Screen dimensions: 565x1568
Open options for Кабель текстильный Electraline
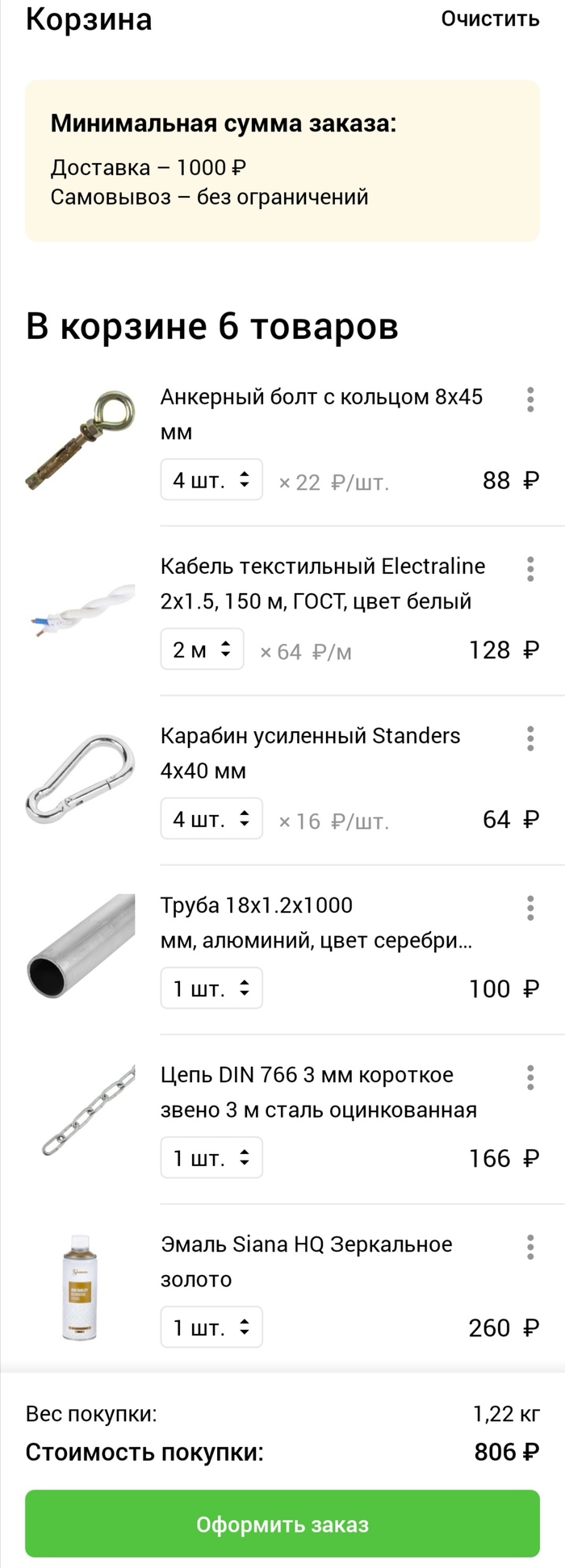[x=530, y=569]
